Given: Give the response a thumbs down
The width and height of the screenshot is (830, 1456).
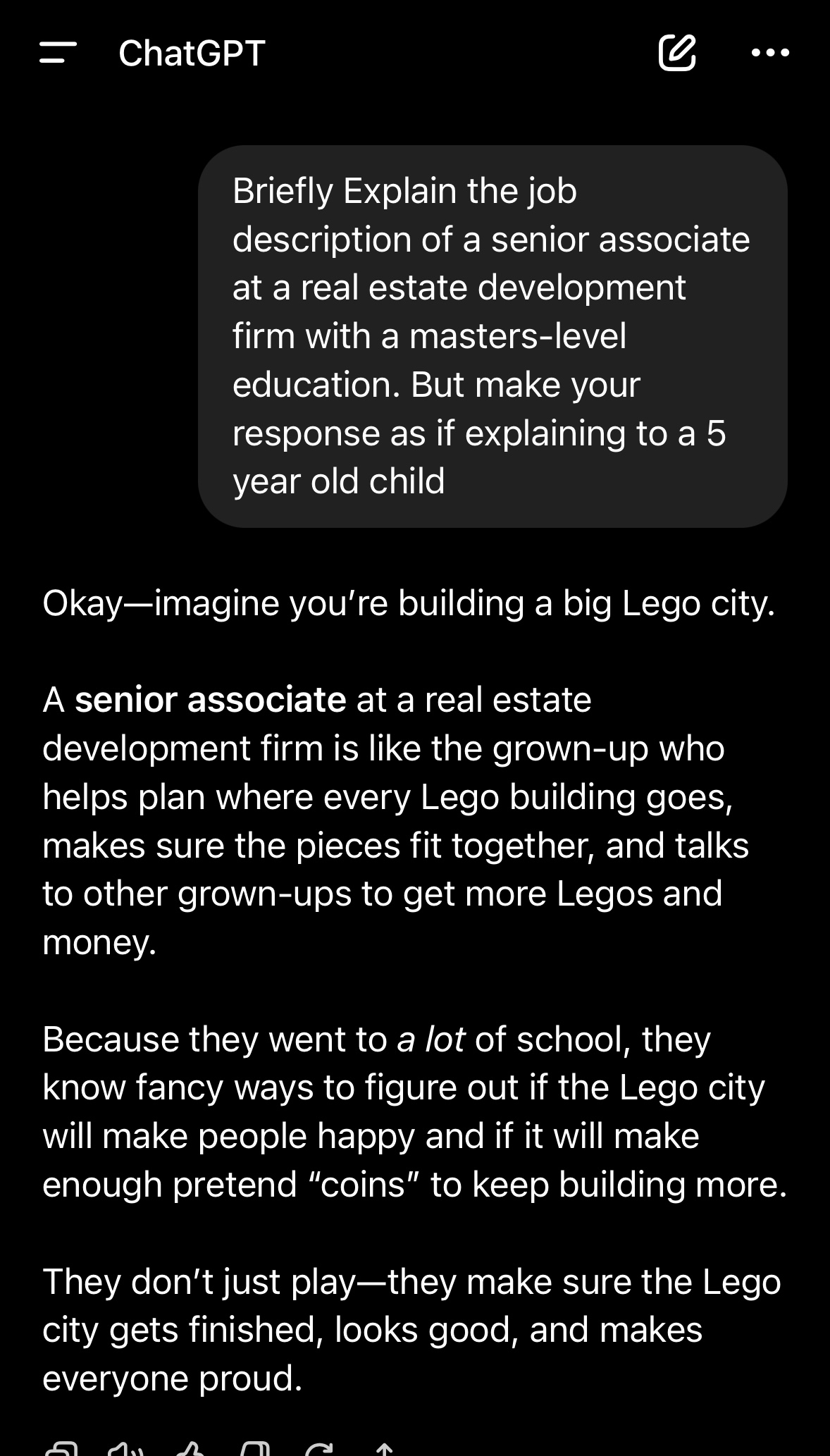Looking at the screenshot, I should (x=254, y=1450).
